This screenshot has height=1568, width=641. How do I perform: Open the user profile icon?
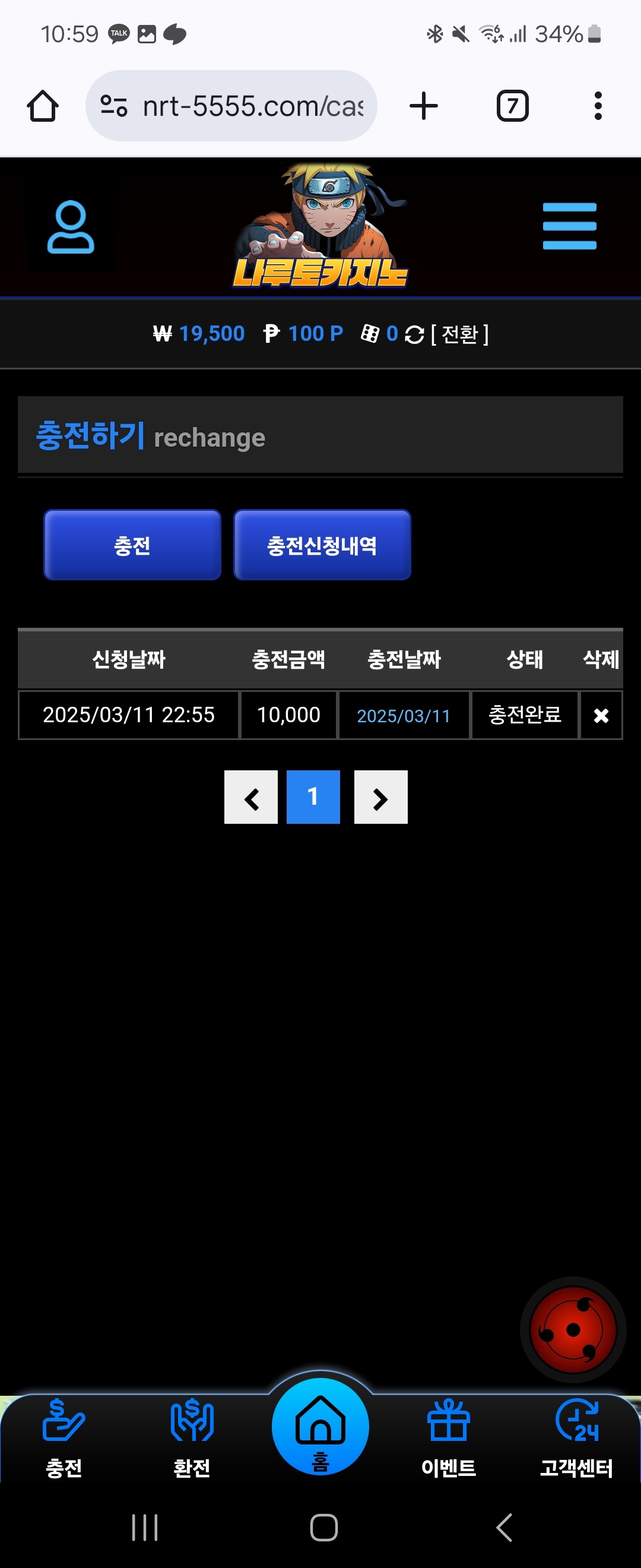pyautogui.click(x=71, y=227)
